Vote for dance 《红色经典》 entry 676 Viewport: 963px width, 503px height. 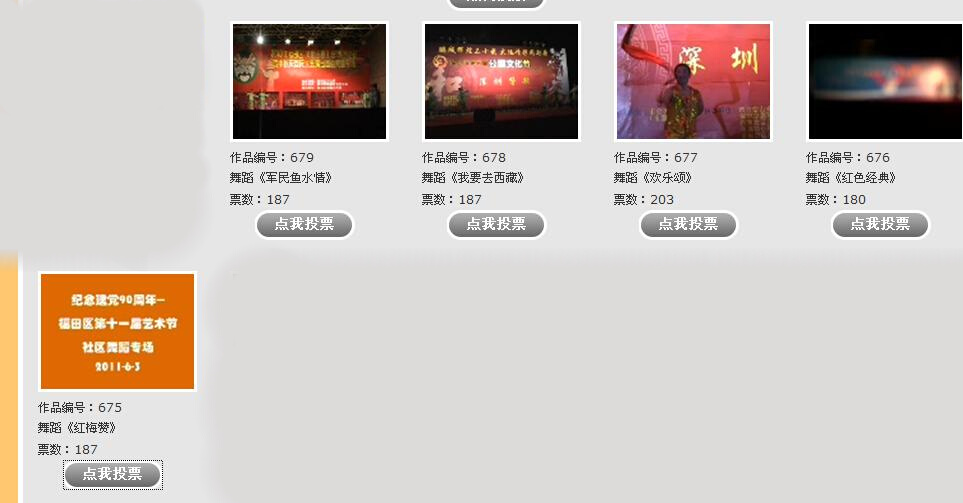click(880, 225)
